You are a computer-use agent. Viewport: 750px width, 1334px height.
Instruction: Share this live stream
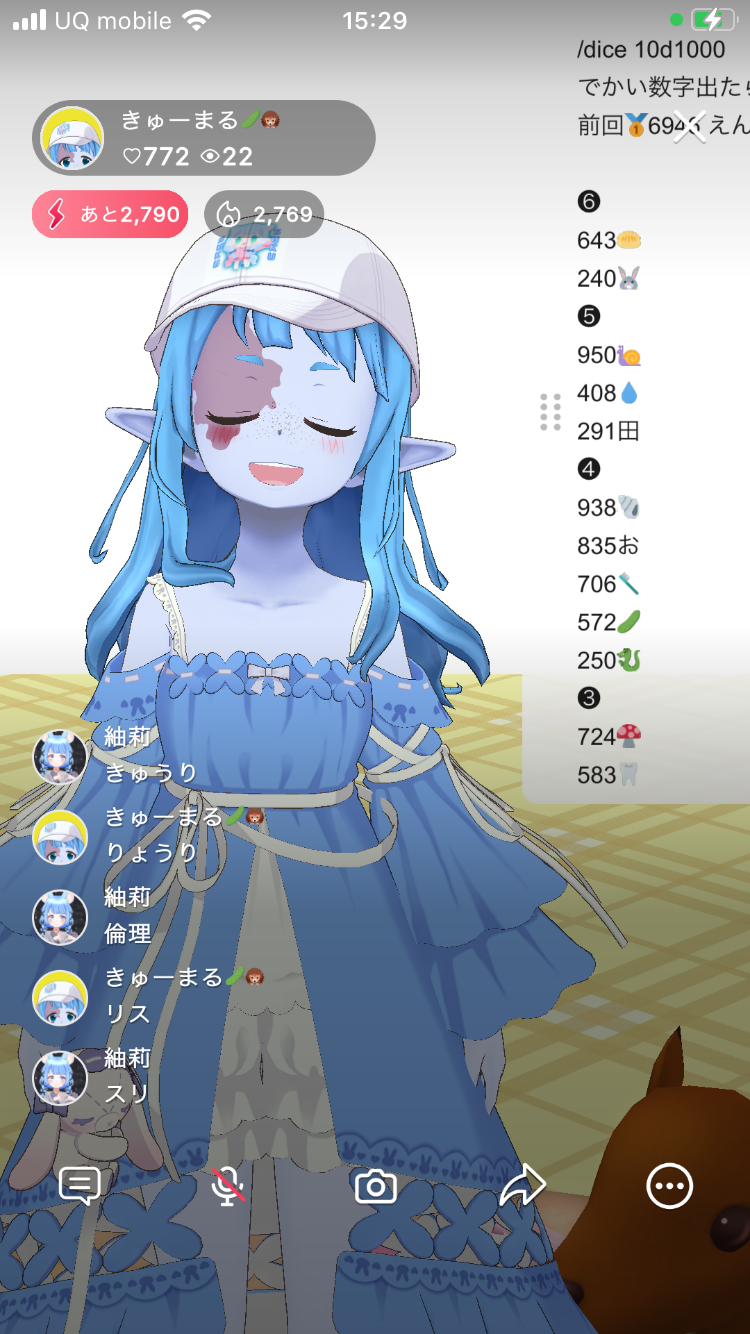522,1186
